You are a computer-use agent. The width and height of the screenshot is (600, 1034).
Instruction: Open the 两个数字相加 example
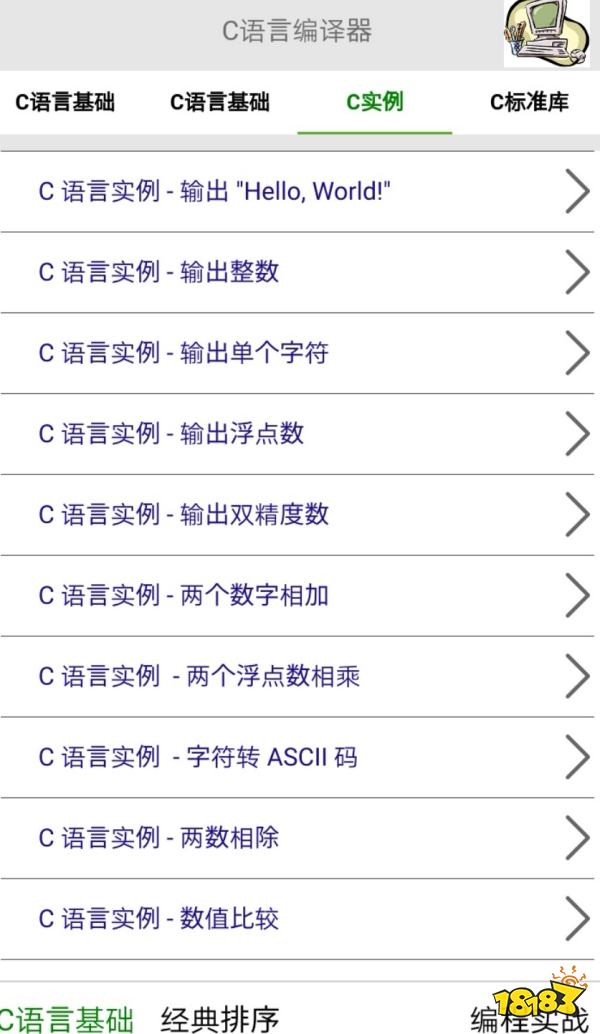300,596
